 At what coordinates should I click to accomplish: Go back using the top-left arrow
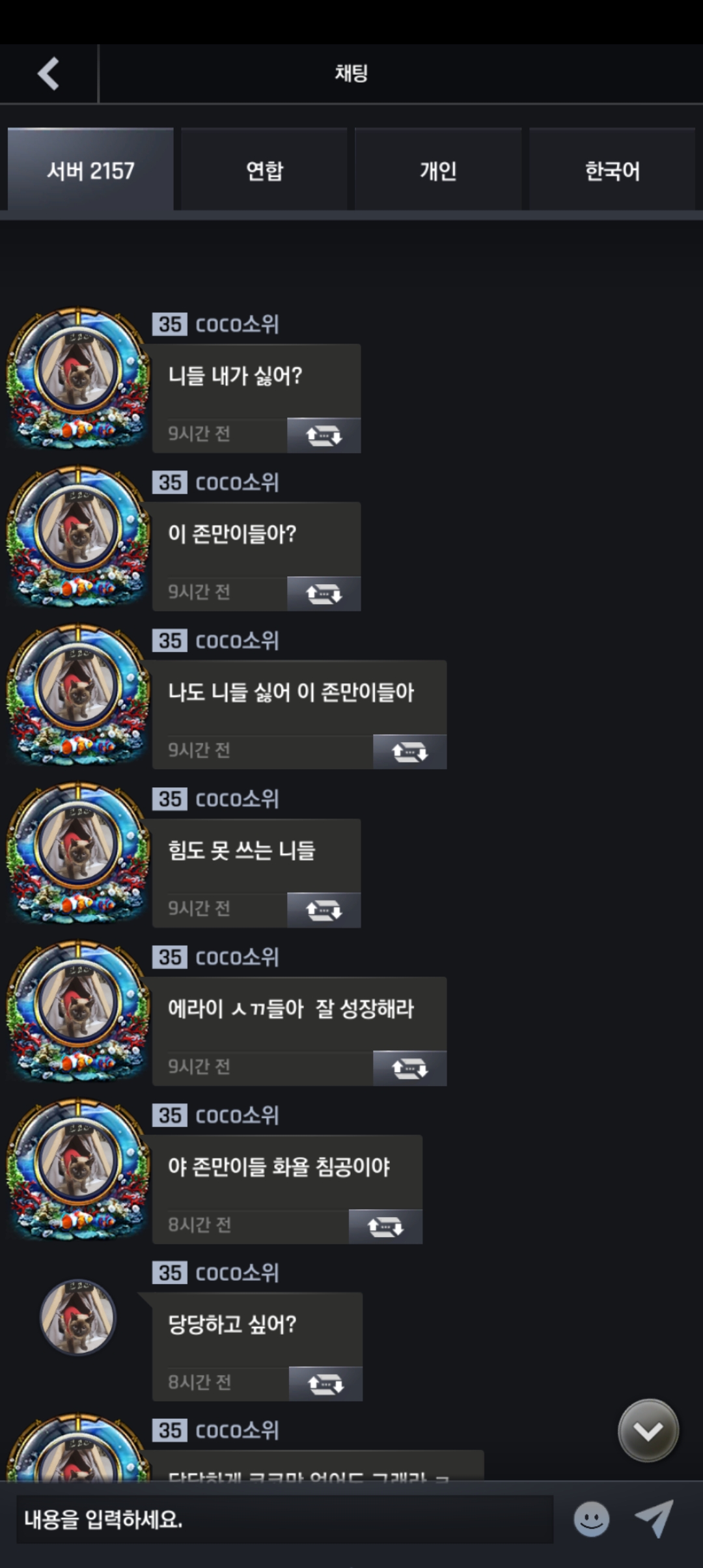coord(49,74)
